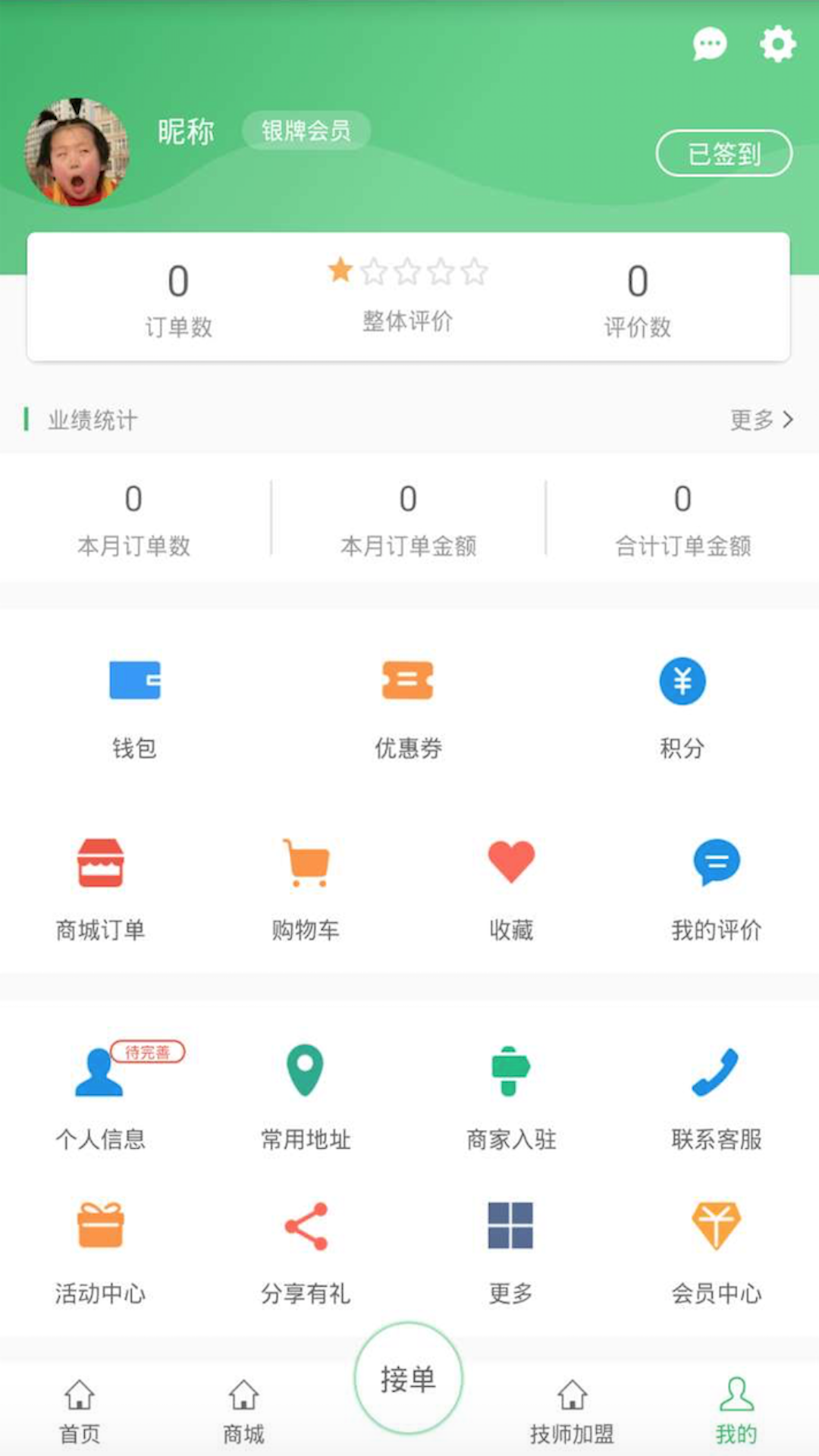
Task: View 更多 performance statistics
Action: 761,419
